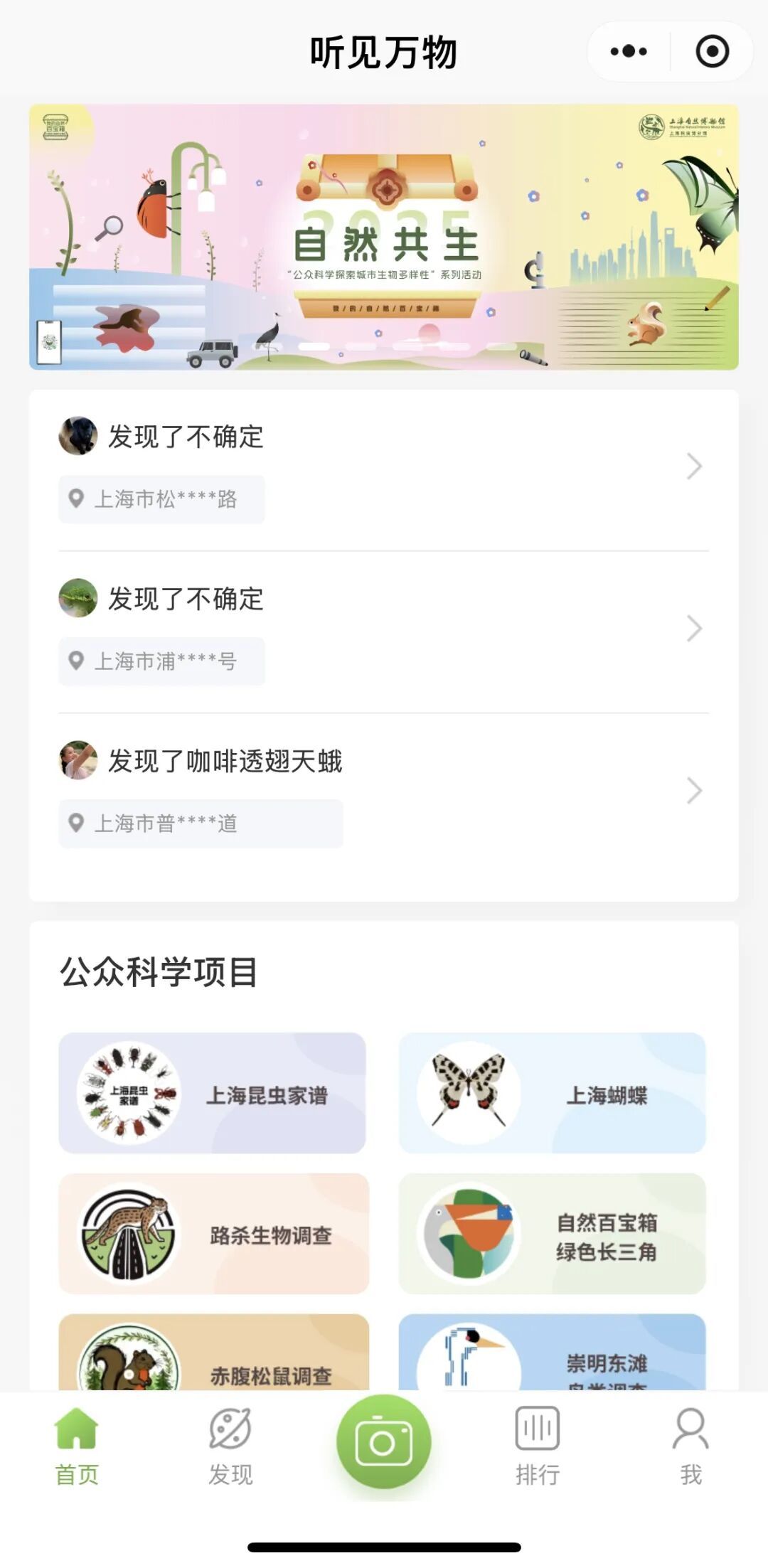This screenshot has width=768, height=1568.
Task: View the 发现了咖啡透翅天蛾 observation
Action: (383, 791)
